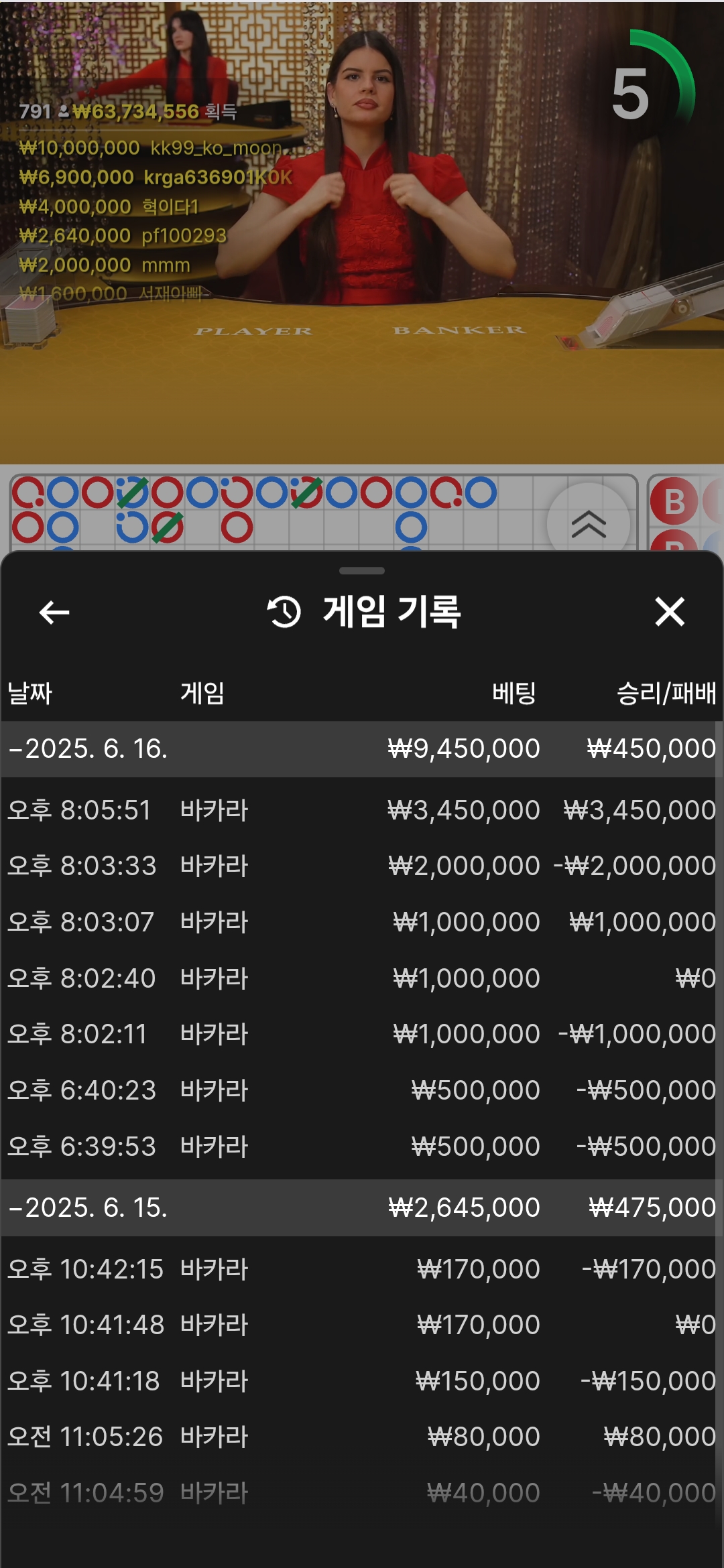Close the 게임 기록 panel
Image resolution: width=724 pixels, height=1568 pixels.
(x=670, y=612)
